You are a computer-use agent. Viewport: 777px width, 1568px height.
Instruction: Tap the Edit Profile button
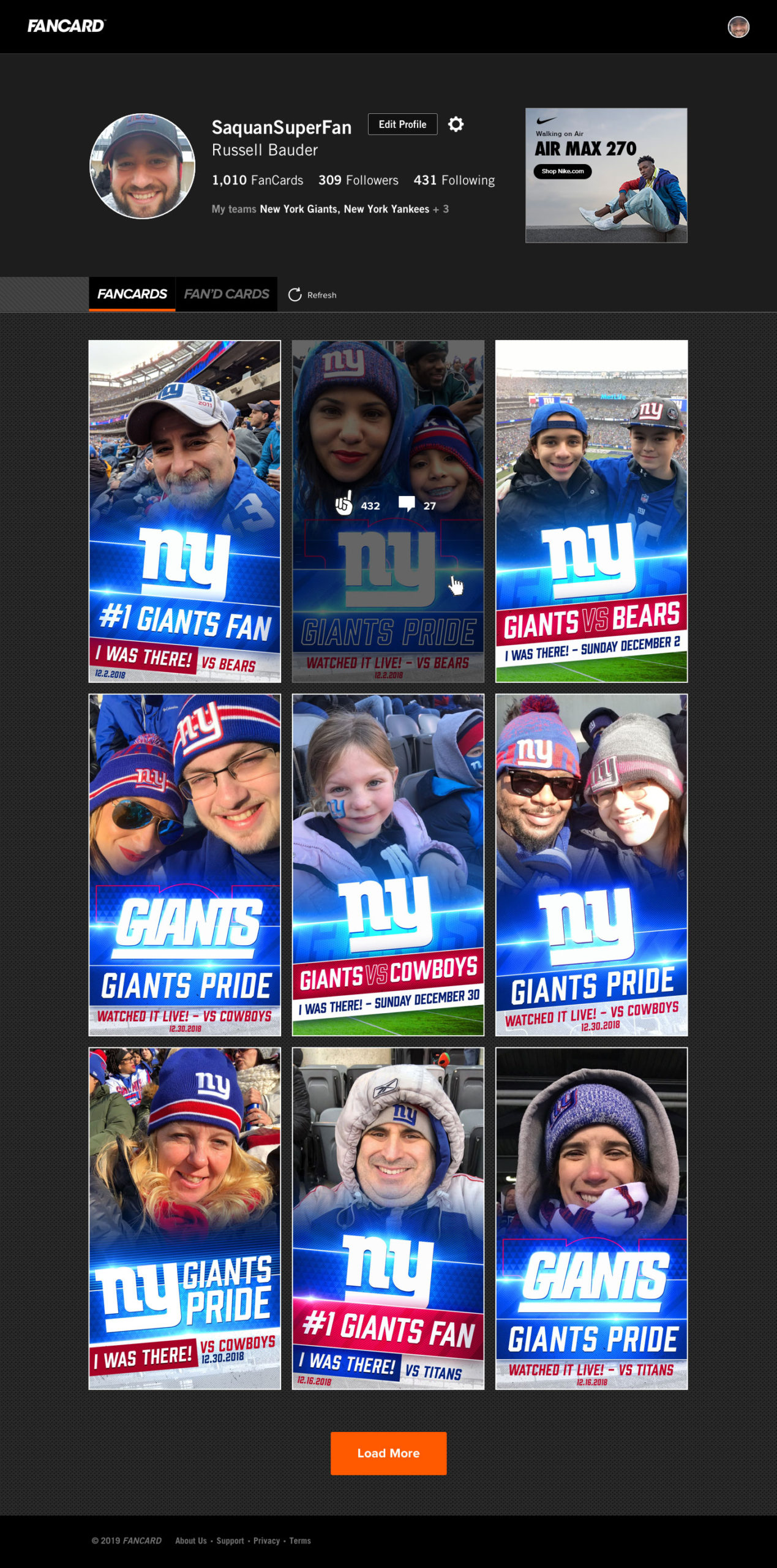click(x=402, y=124)
